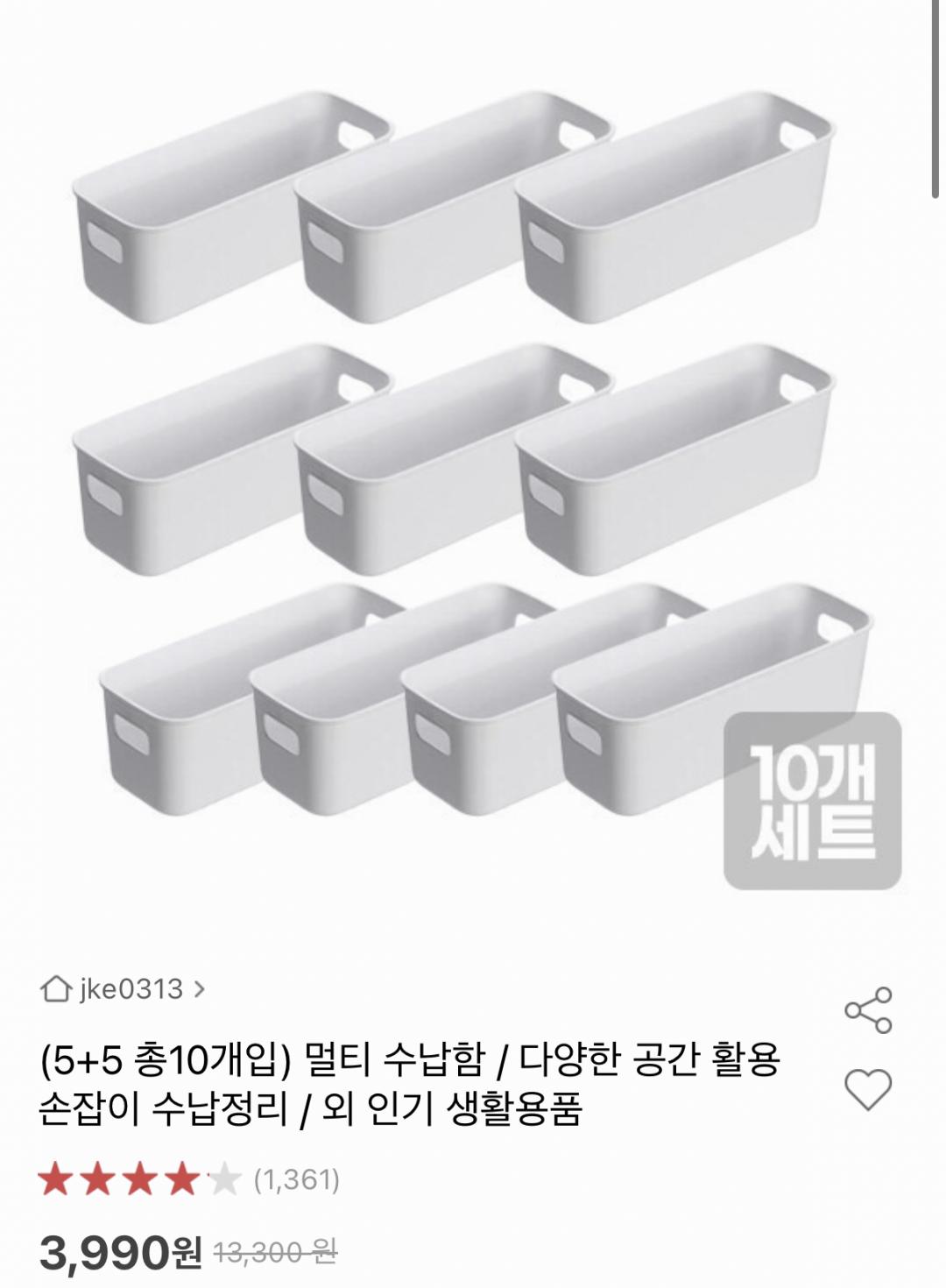The image size is (946, 1288).
Task: Add product to wishlist with the heart icon
Action: (x=867, y=1090)
